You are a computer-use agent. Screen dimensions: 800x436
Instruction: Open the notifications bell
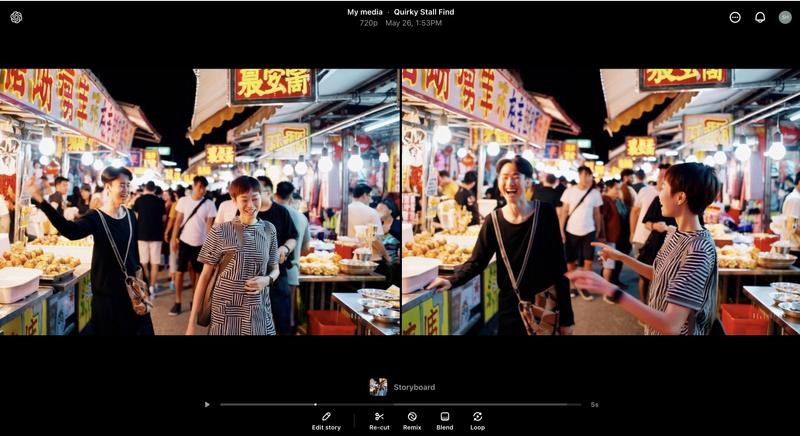point(760,17)
